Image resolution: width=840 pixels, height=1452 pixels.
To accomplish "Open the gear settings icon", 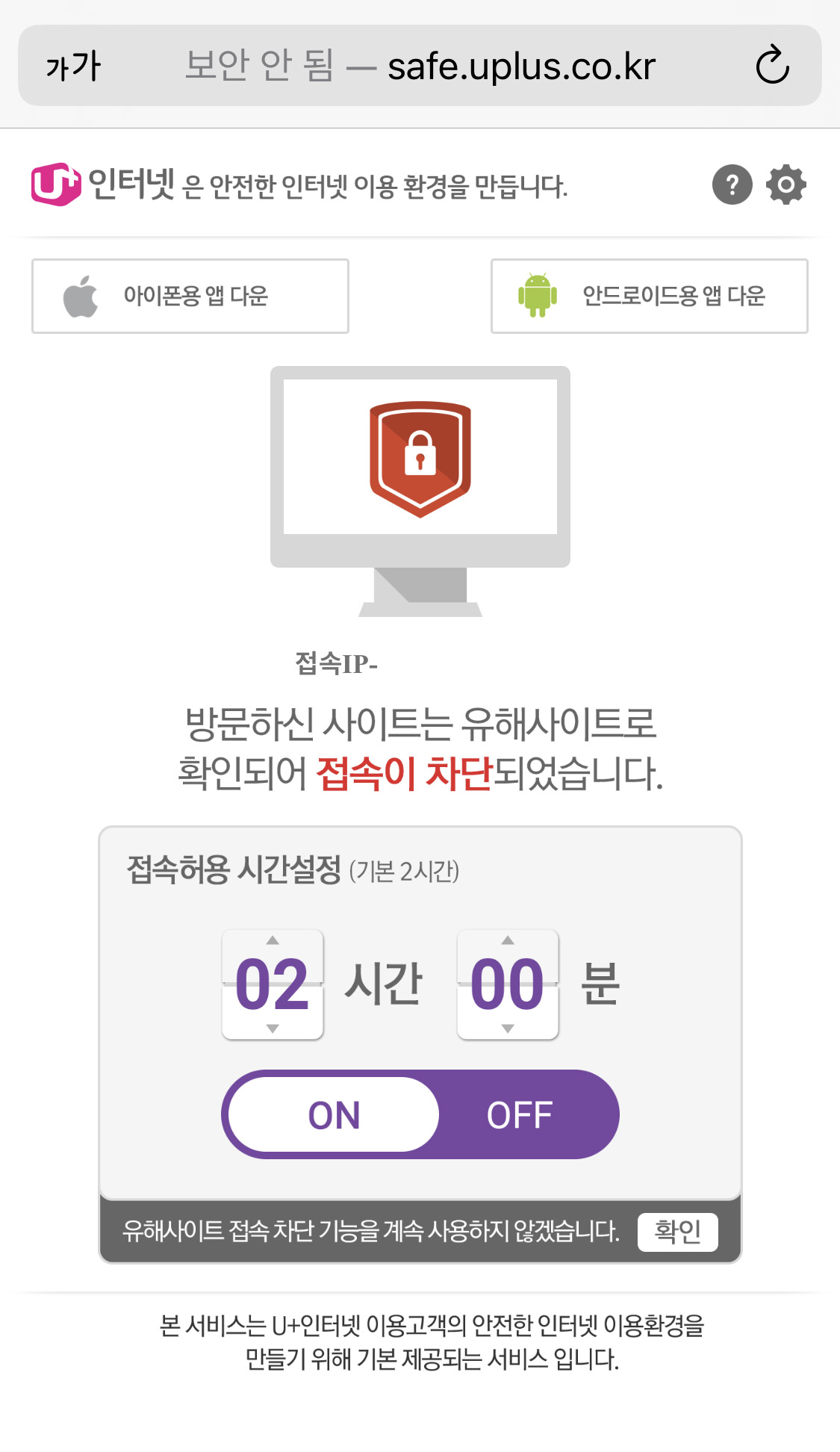I will [786, 184].
